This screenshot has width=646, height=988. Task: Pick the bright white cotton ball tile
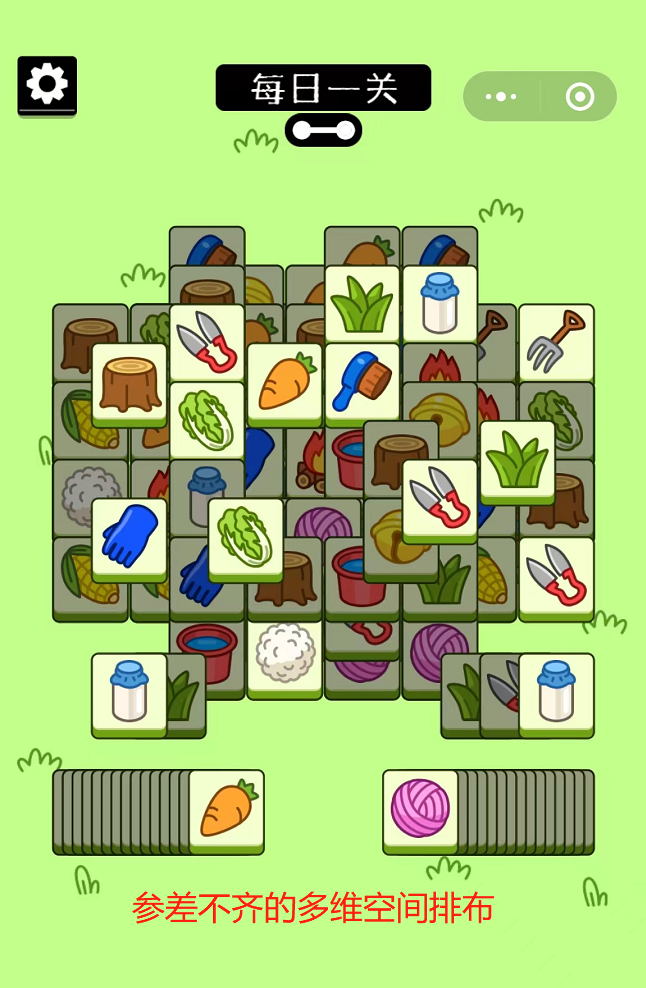tap(285, 654)
